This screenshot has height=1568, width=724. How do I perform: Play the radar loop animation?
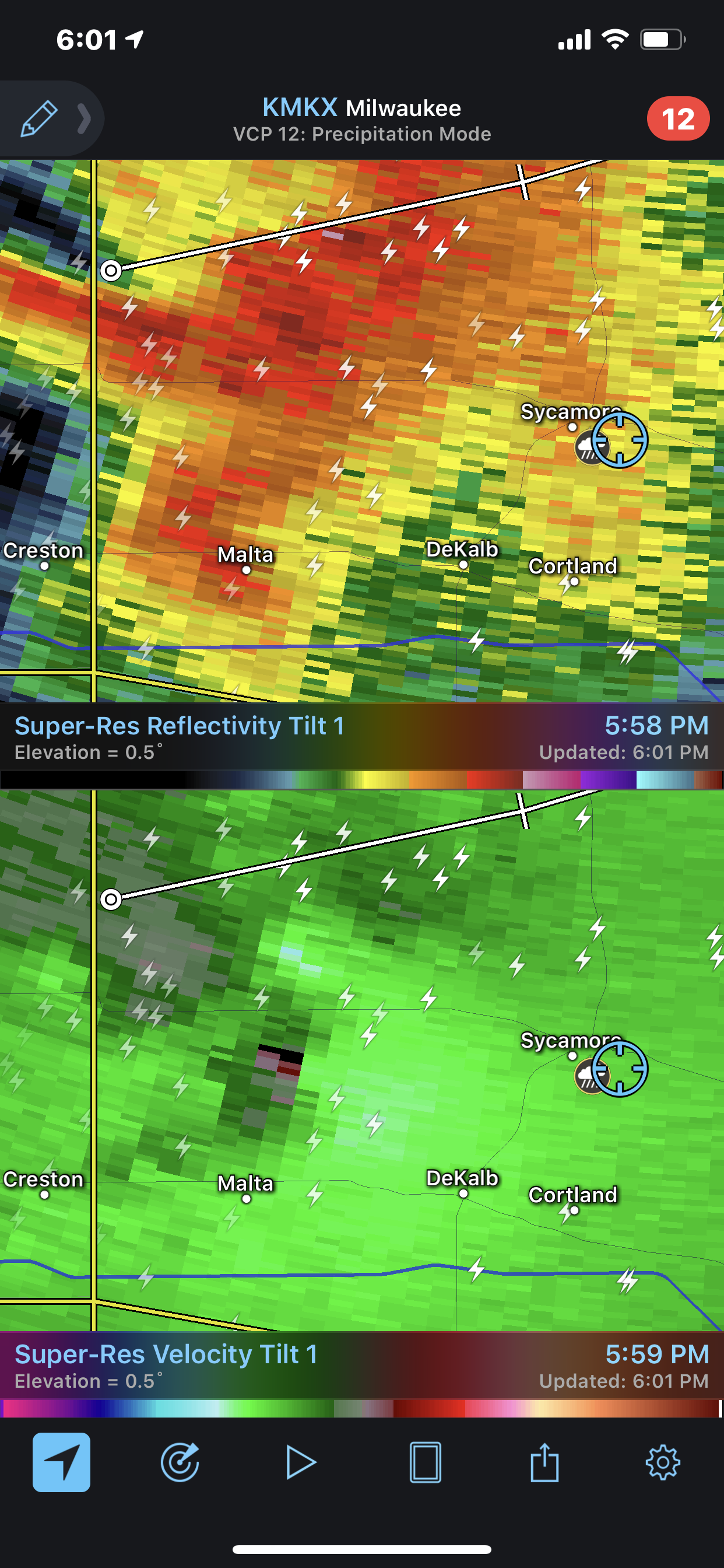click(x=301, y=1462)
